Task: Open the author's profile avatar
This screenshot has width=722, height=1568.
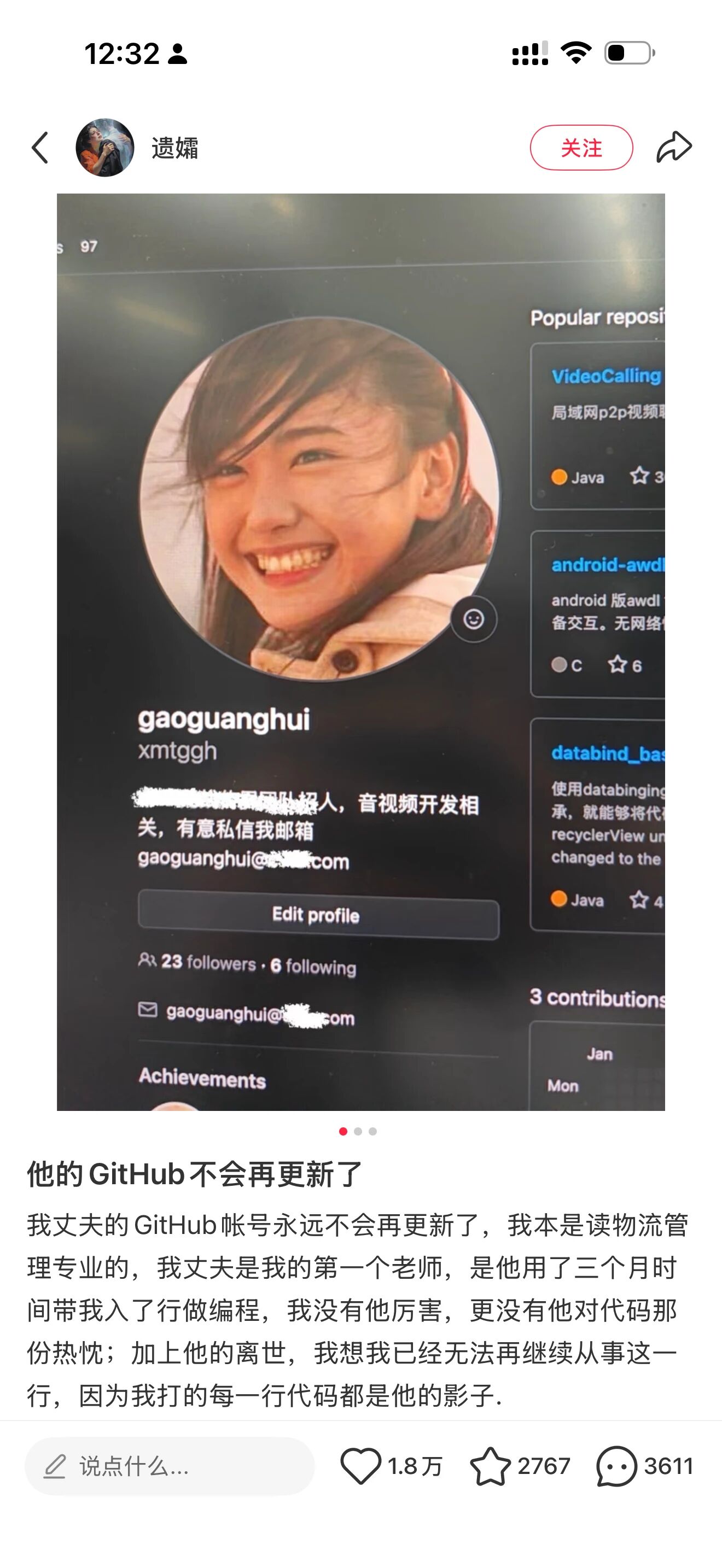Action: tap(104, 148)
